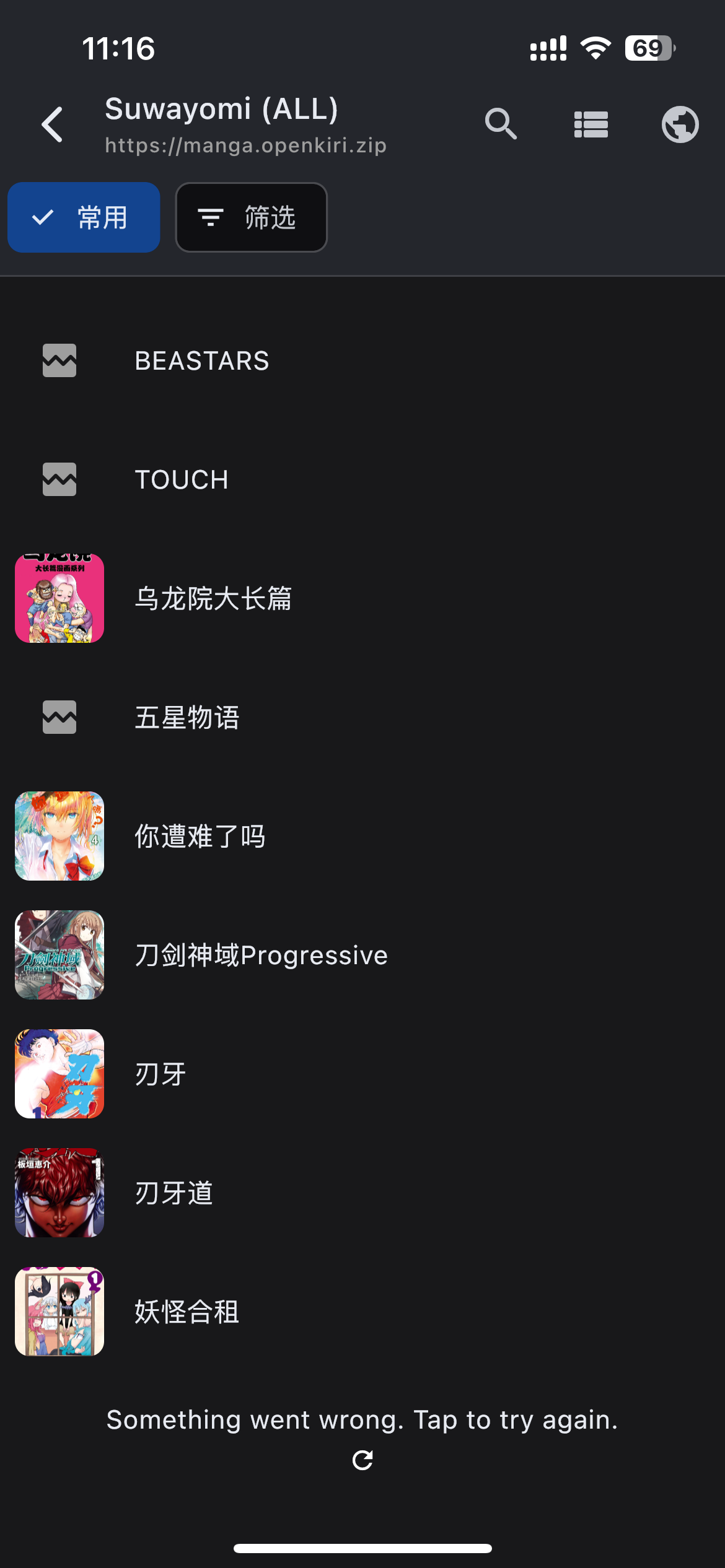Open the 五星物语 entry

362,717
